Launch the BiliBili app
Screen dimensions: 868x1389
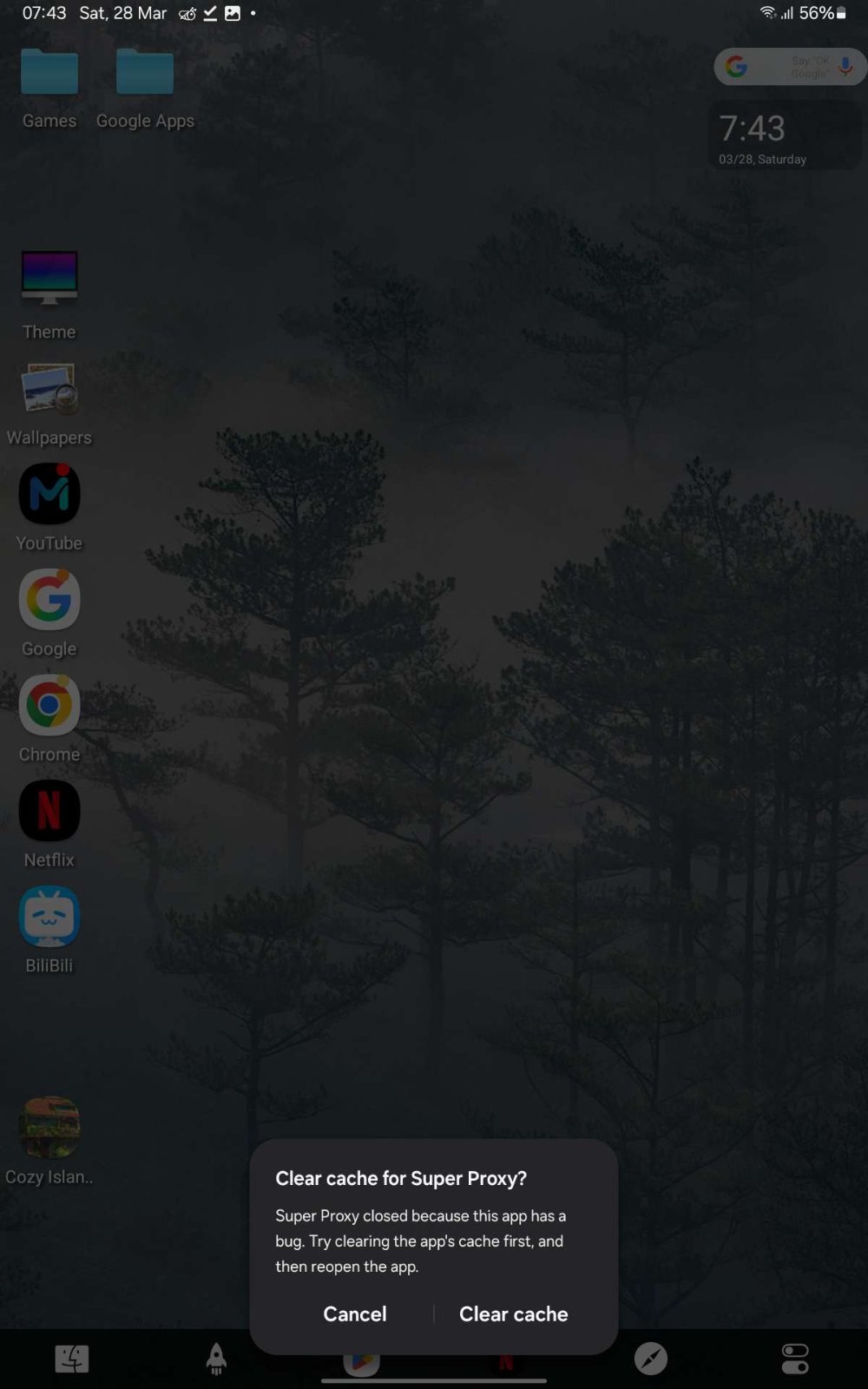click(49, 916)
